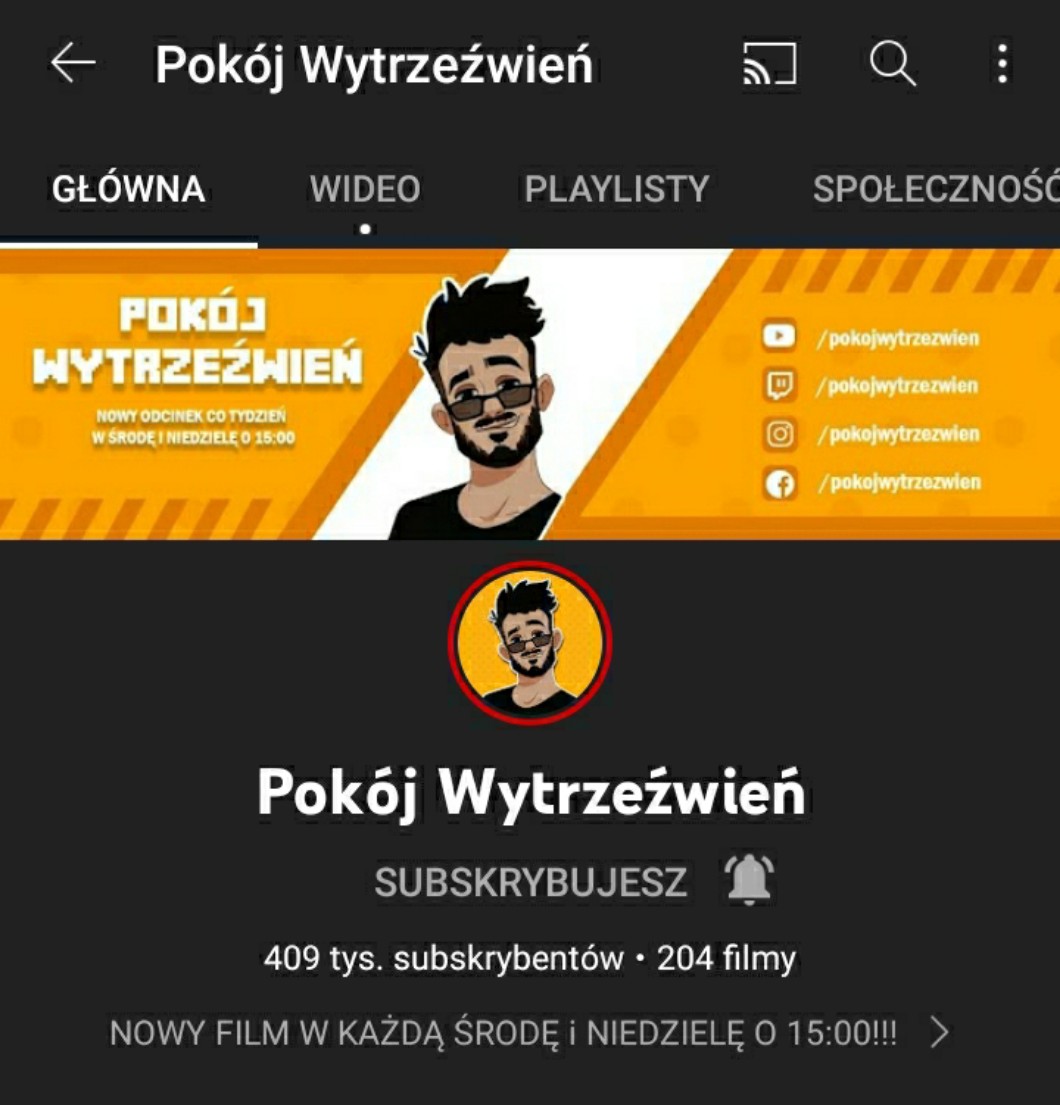Open the SPOŁECZNOŚĆ tab
Image resolution: width=1060 pixels, height=1105 pixels.
click(x=935, y=189)
